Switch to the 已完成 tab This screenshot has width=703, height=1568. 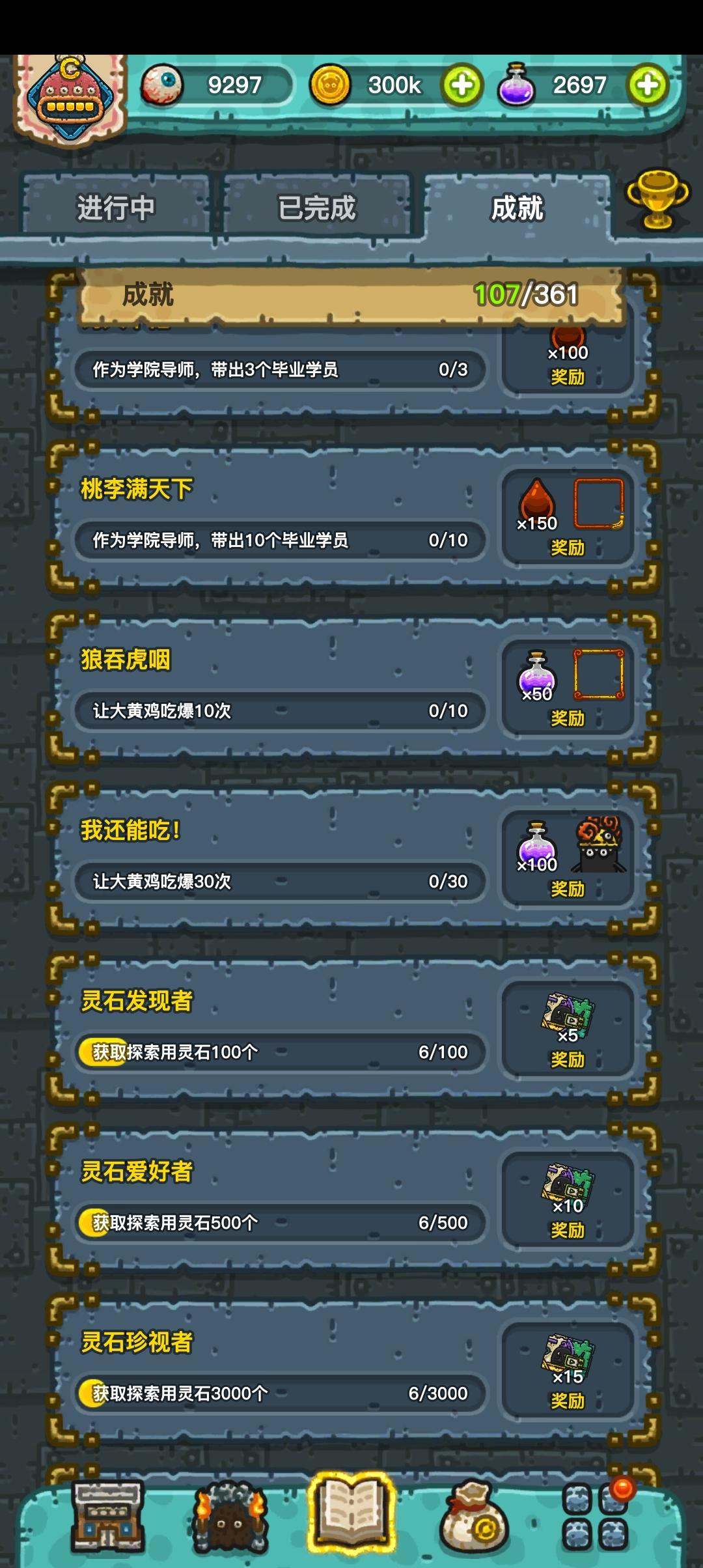point(319,207)
